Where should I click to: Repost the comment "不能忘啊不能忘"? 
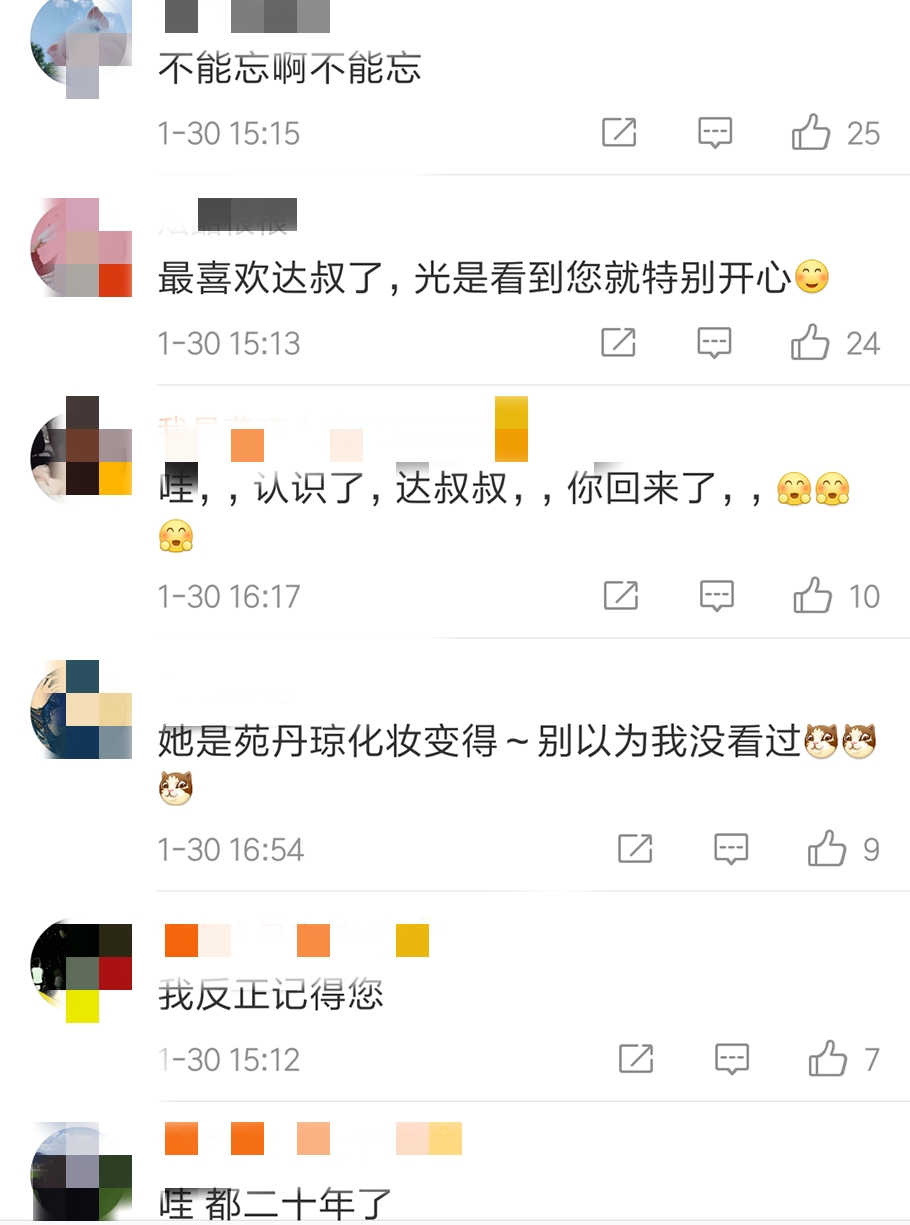(619, 133)
